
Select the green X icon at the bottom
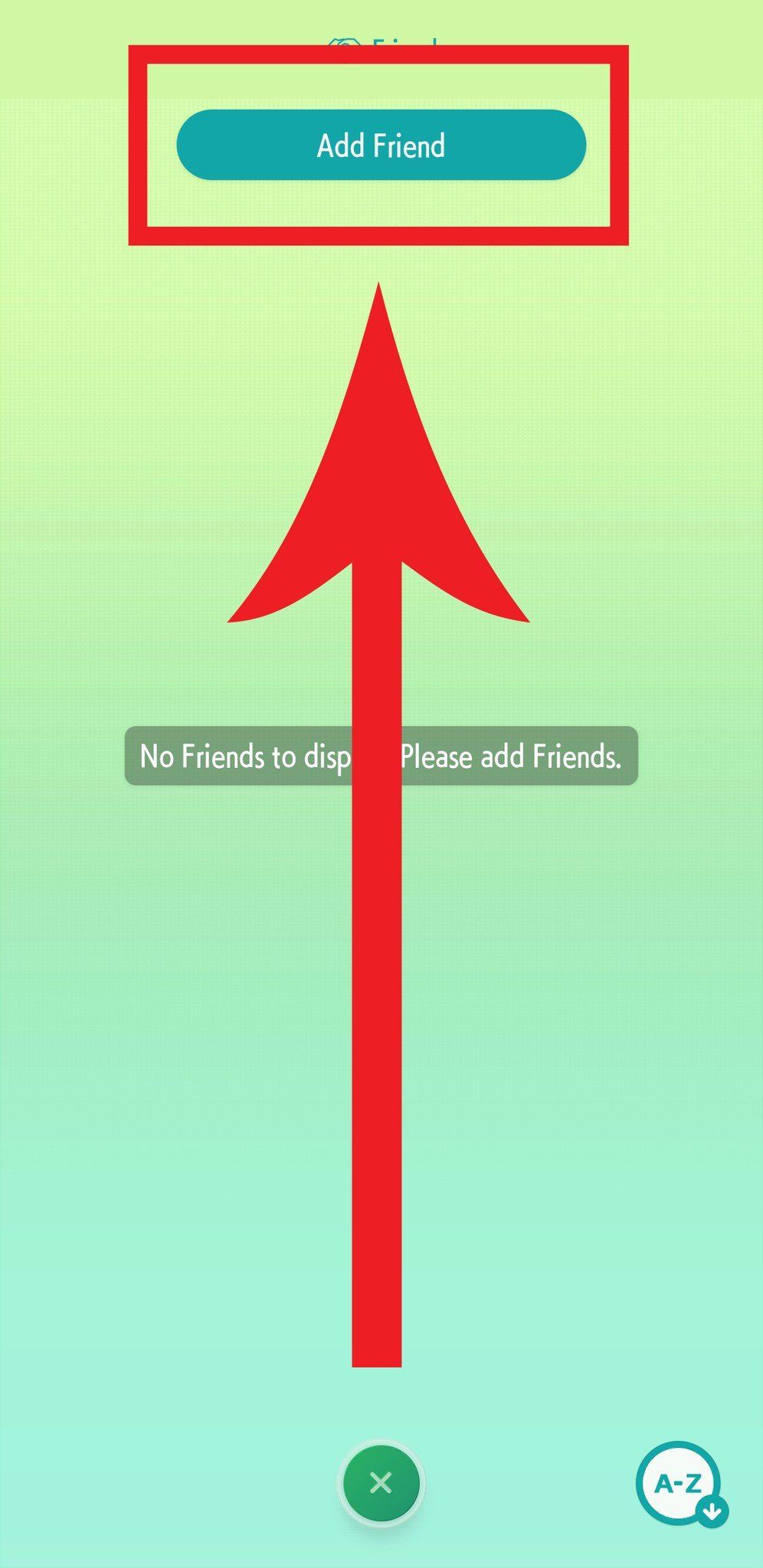tap(381, 1482)
